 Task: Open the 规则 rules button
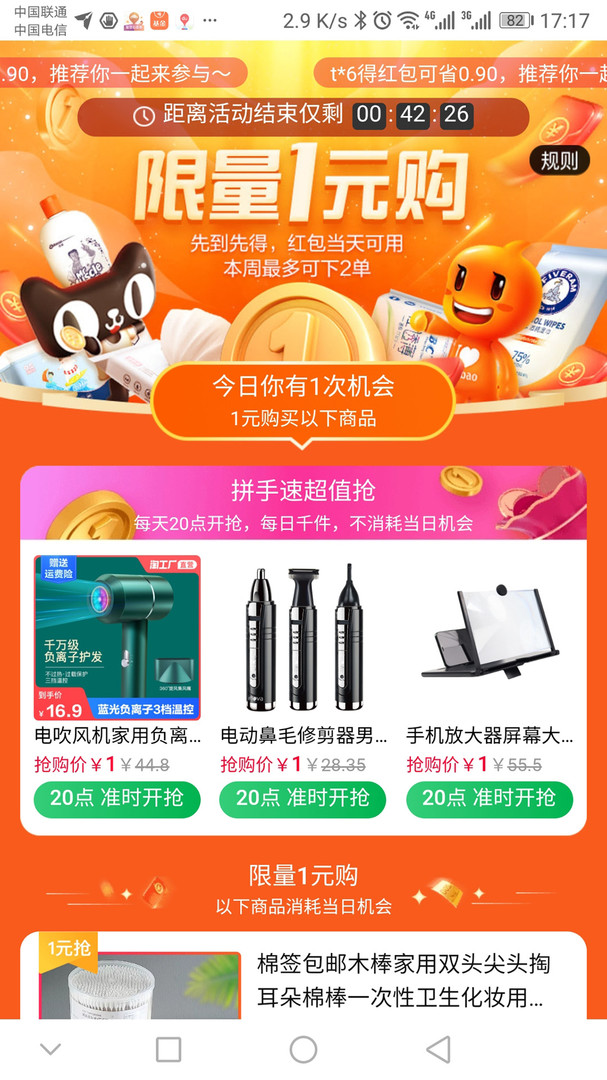coord(559,160)
